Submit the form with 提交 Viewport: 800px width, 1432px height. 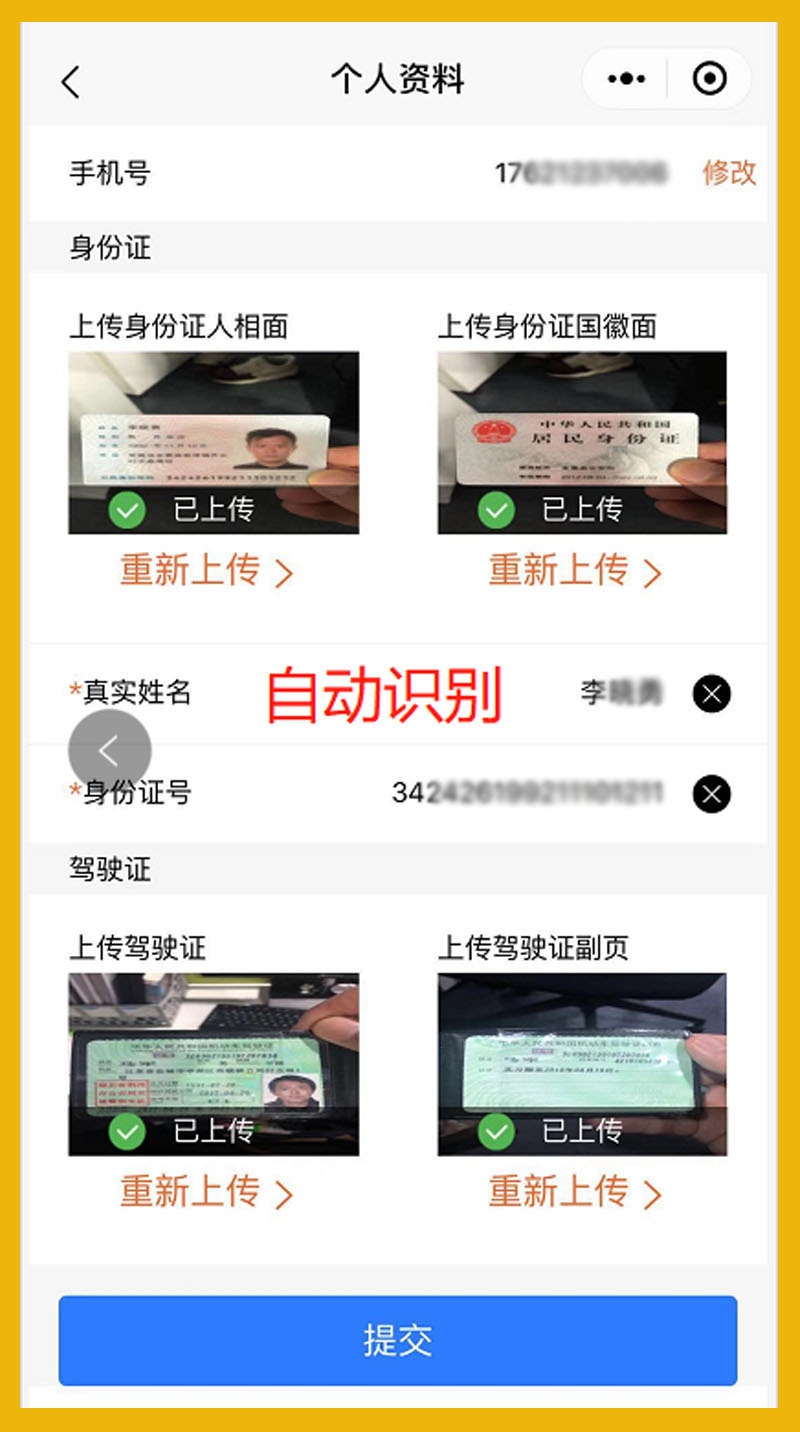(398, 1340)
